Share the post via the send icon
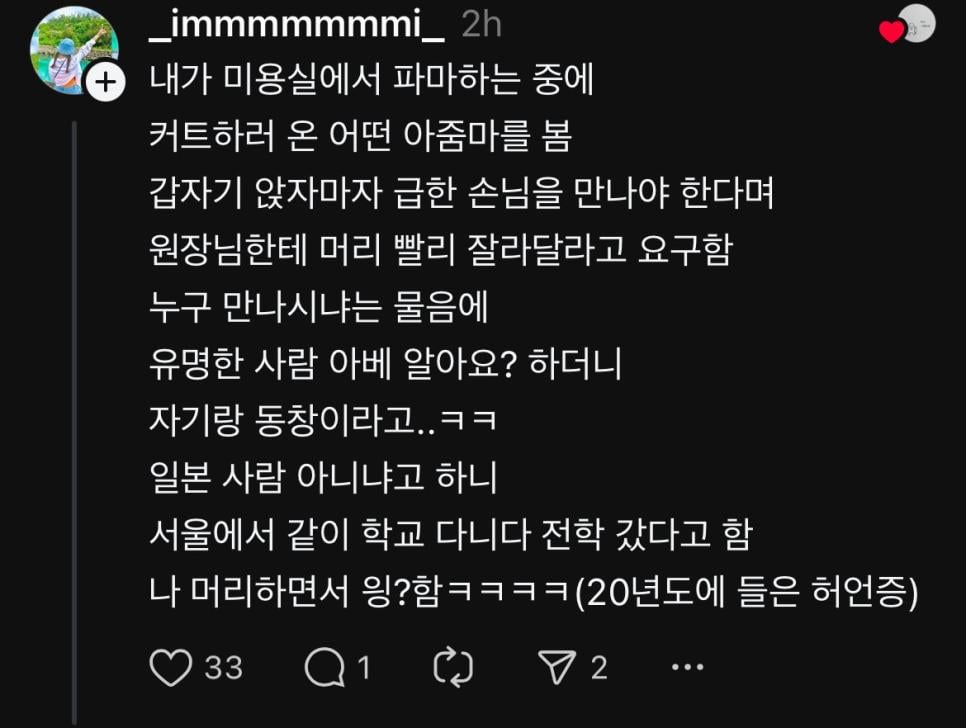The width and height of the screenshot is (966, 728). pyautogui.click(x=553, y=667)
